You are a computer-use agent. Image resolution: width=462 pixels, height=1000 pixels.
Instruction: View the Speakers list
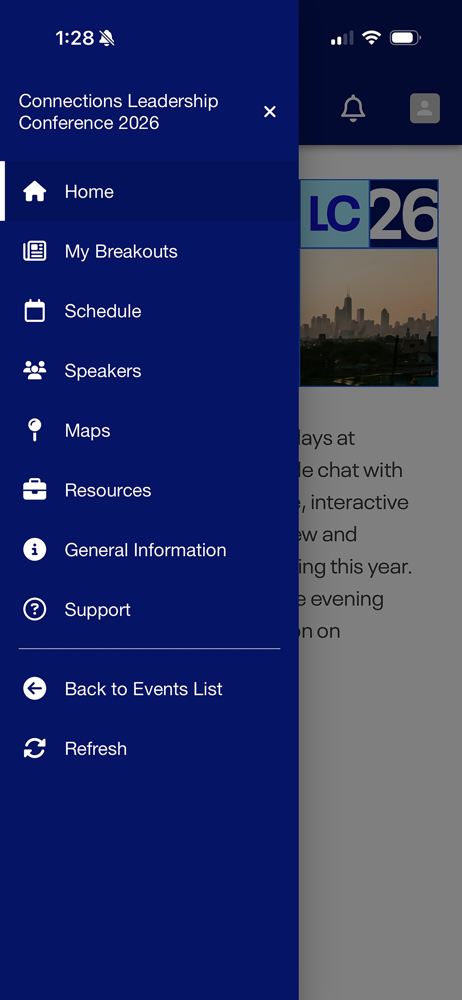point(149,371)
